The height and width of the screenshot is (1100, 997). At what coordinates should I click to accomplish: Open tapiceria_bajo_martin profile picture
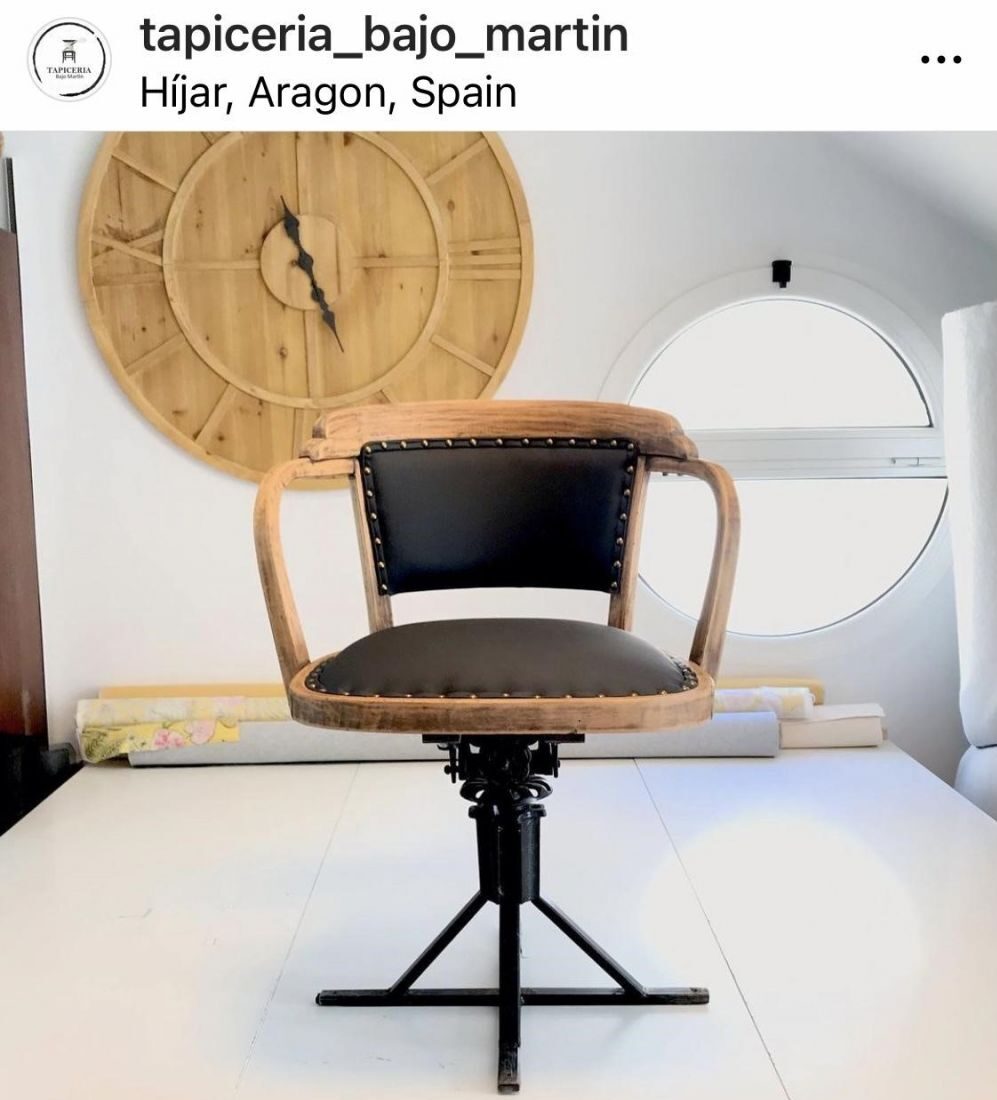69,60
